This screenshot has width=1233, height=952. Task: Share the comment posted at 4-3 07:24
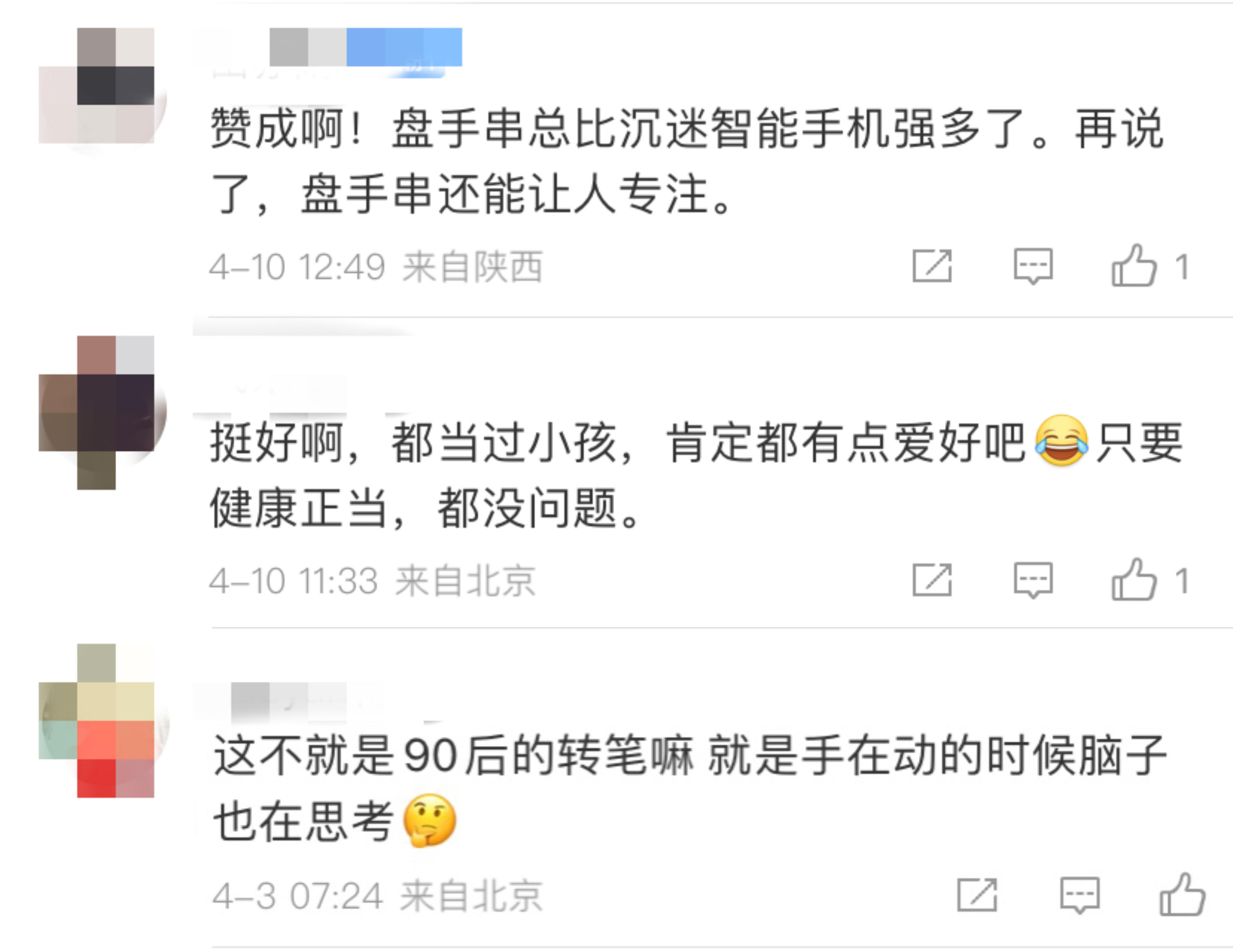pyautogui.click(x=977, y=895)
